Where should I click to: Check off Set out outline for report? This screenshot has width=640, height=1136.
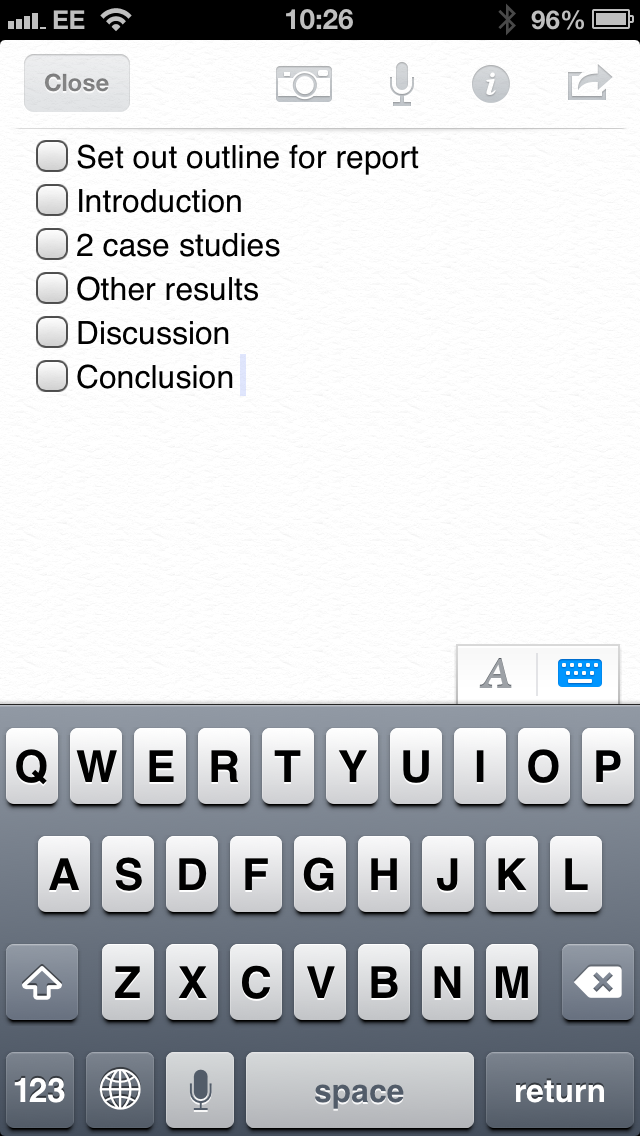click(x=52, y=157)
